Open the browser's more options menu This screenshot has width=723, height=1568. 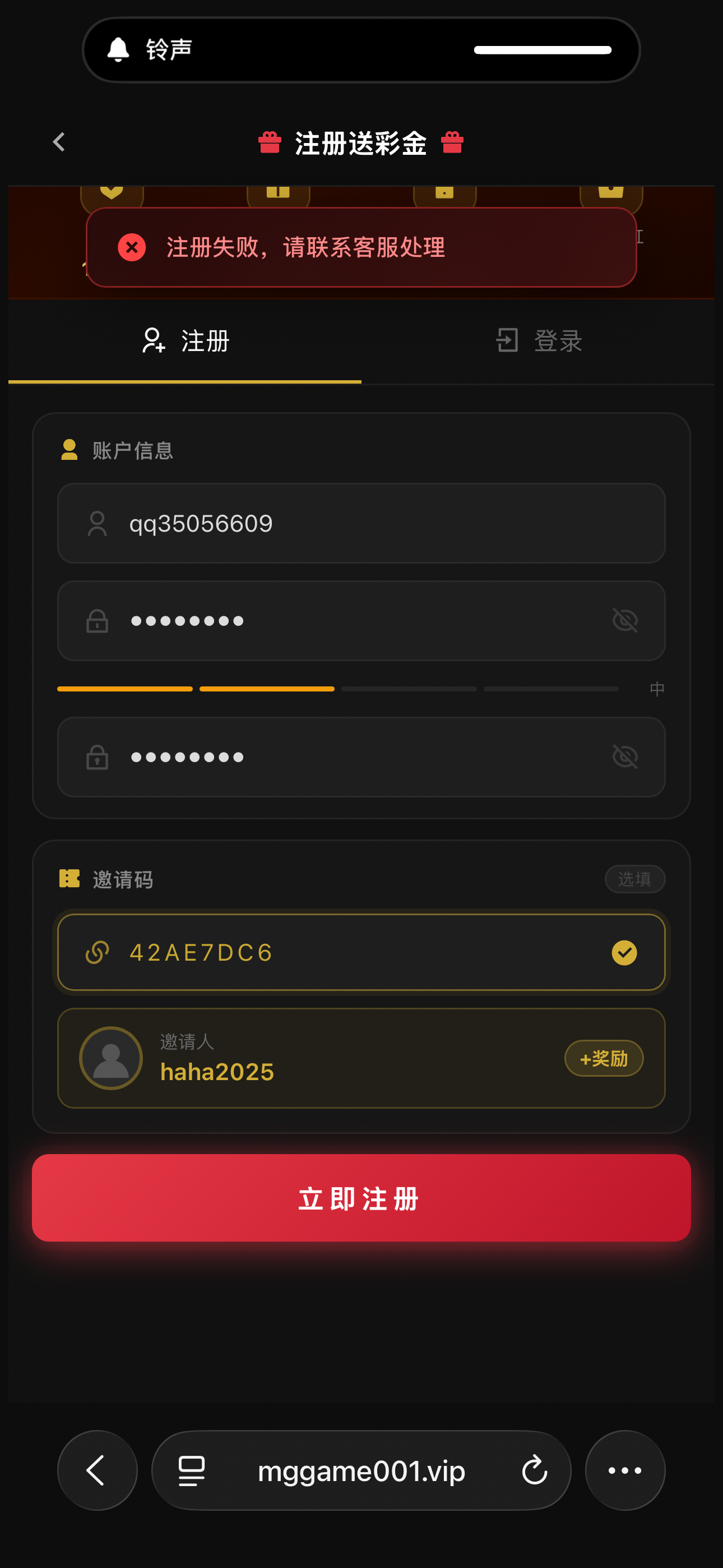(x=625, y=1470)
